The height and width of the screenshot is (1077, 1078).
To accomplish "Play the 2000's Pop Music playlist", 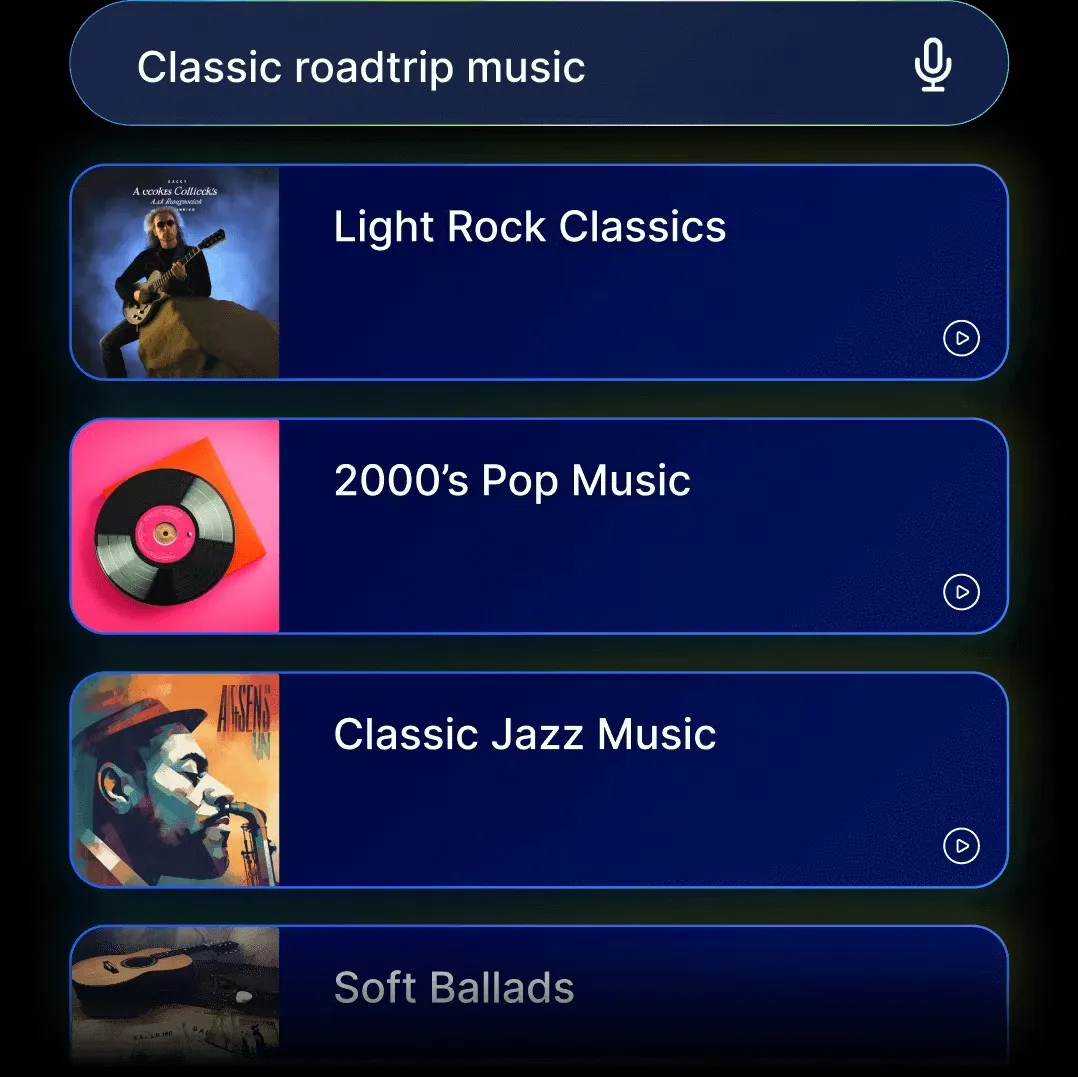I will [961, 592].
